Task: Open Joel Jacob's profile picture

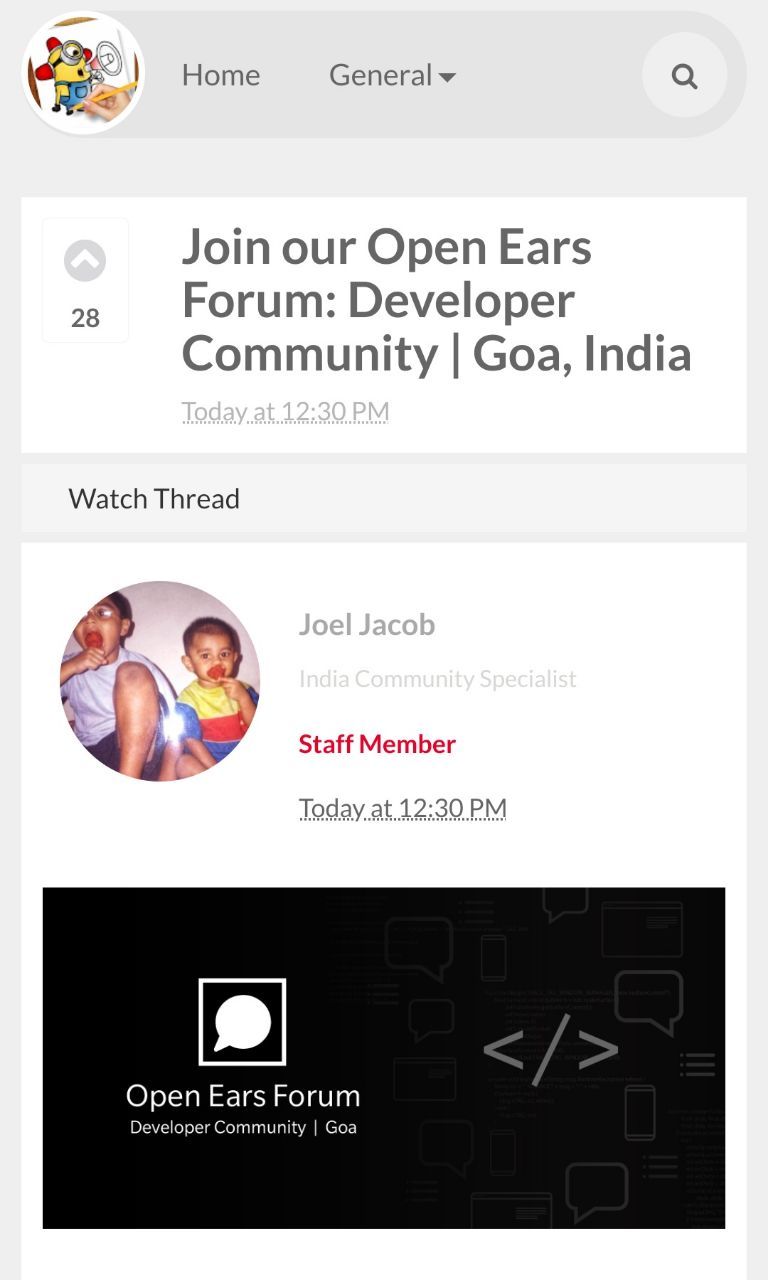Action: (160, 680)
